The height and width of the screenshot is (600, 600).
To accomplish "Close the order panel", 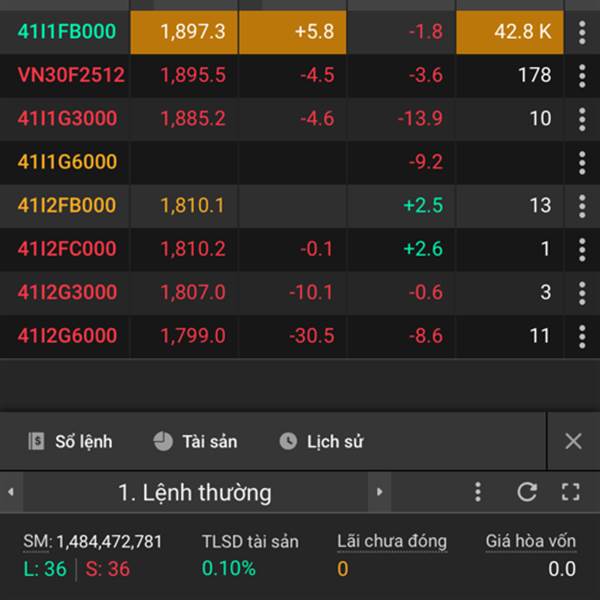I will [x=573, y=441].
